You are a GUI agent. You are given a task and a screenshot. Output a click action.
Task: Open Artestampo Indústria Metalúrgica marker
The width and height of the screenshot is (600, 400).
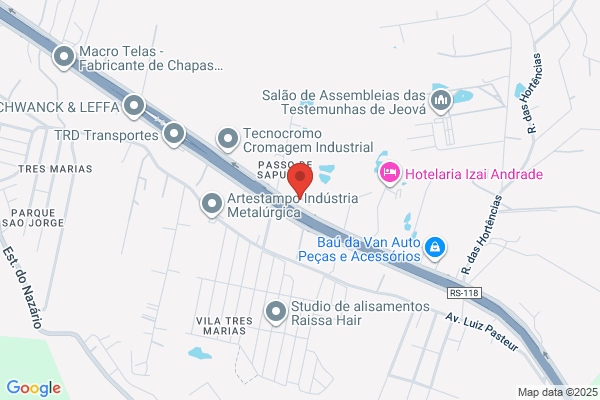coord(212,205)
